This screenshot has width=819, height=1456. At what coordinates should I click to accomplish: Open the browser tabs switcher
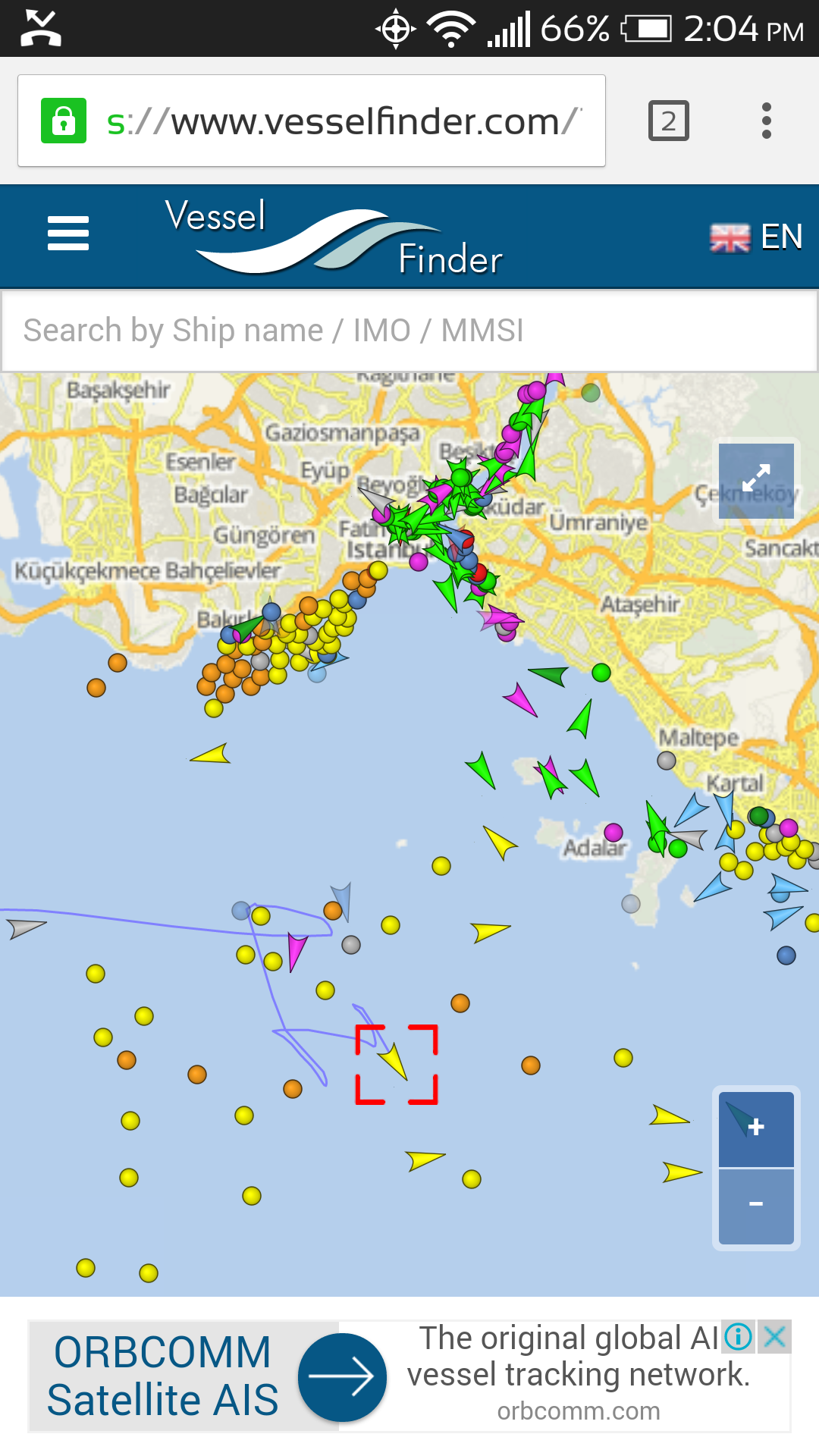(668, 121)
